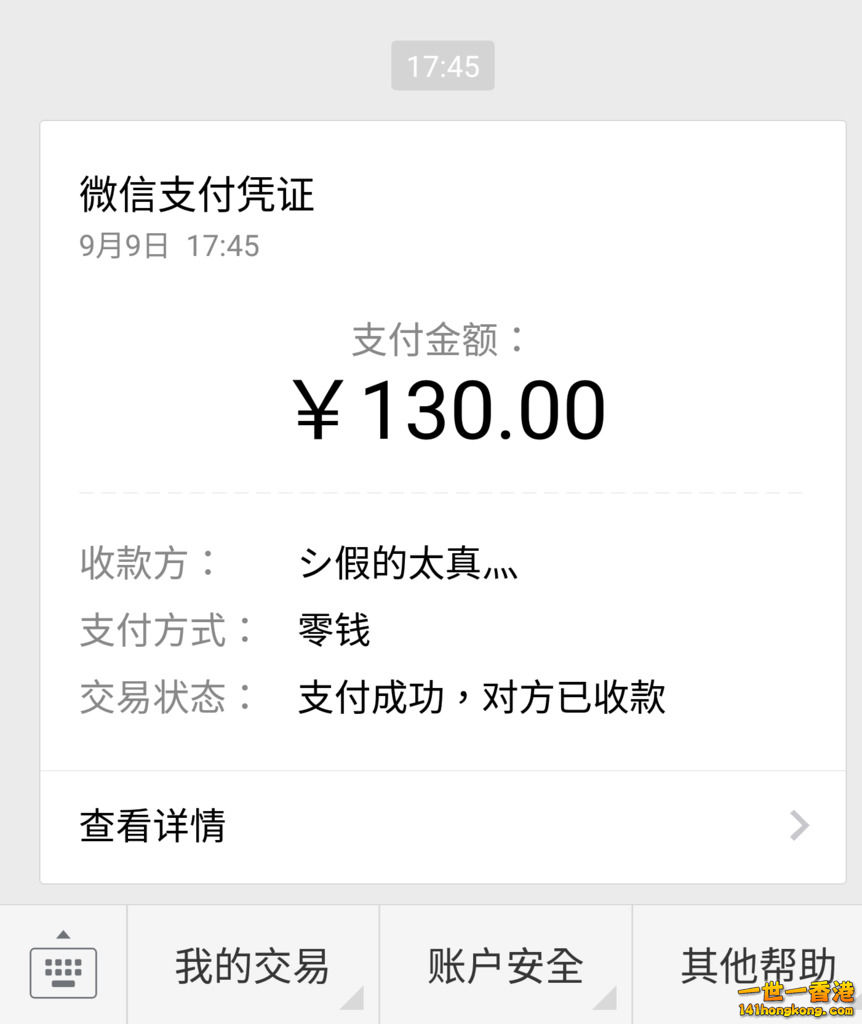This screenshot has width=862, height=1024.
Task: Select the 微信支付凭证 header title
Action: [x=196, y=197]
